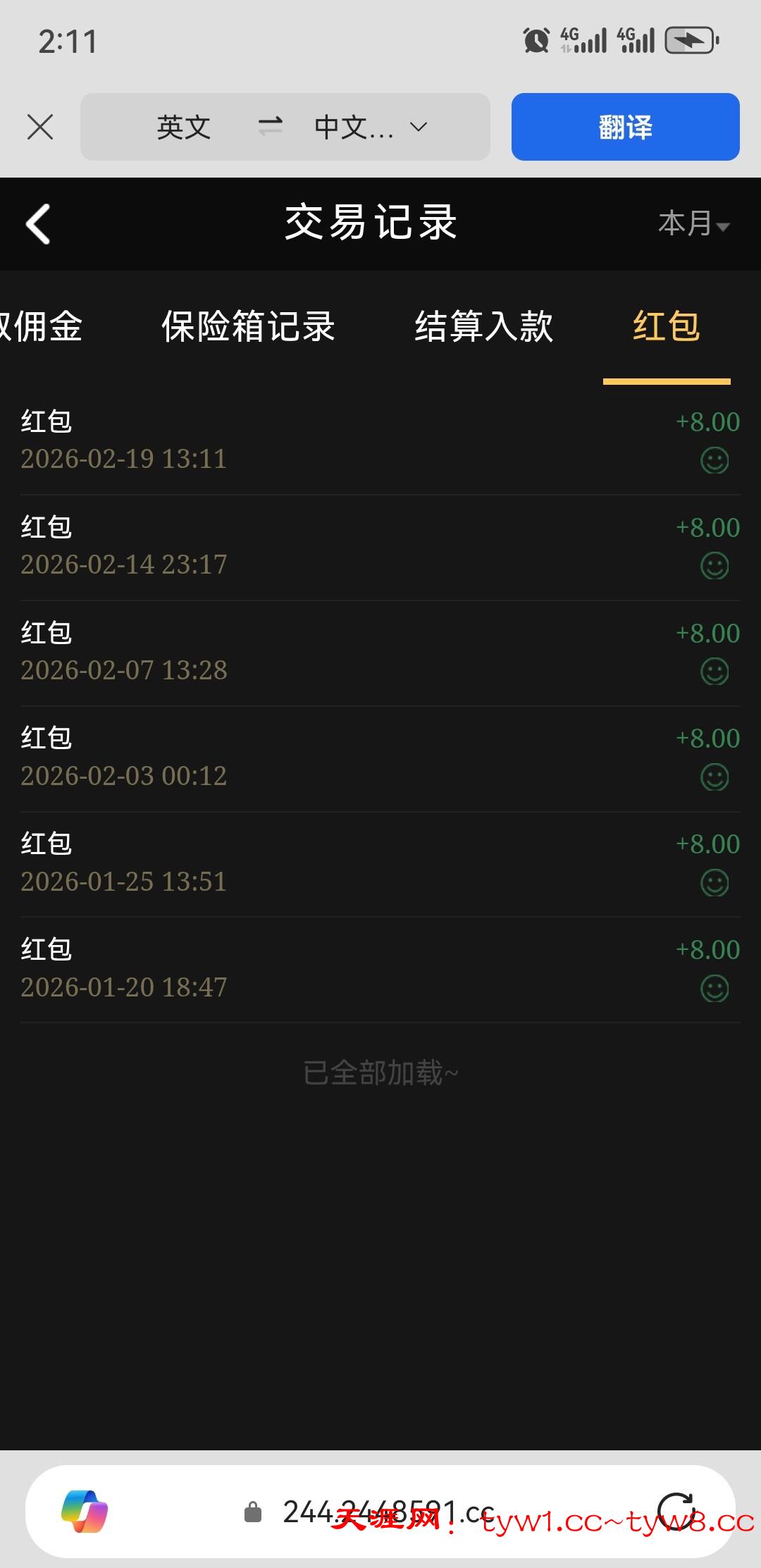This screenshot has height=1568, width=761.
Task: Select the 红包 tab
Action: [x=666, y=327]
